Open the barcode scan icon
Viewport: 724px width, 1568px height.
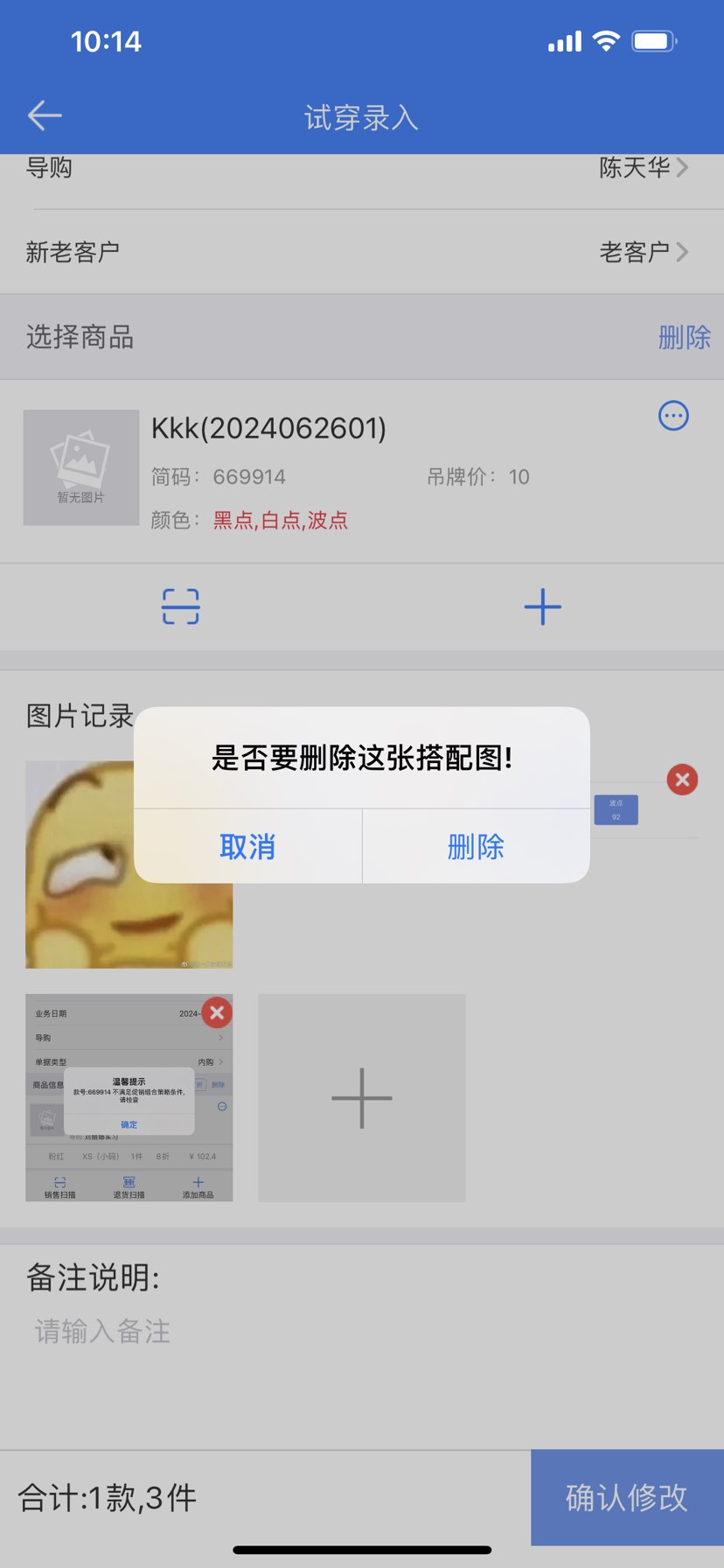coord(181,606)
